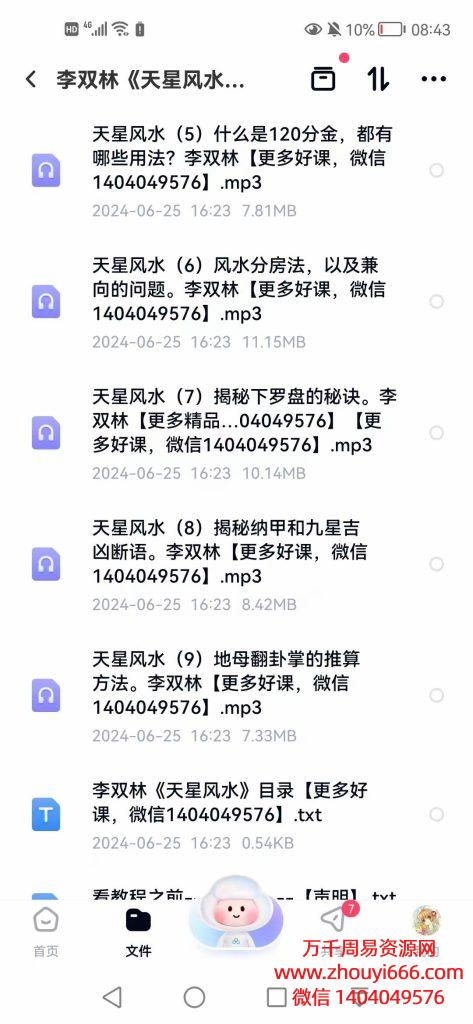This screenshot has width=473, height=1024.
Task: Open the sort order icon
Action: 378,79
